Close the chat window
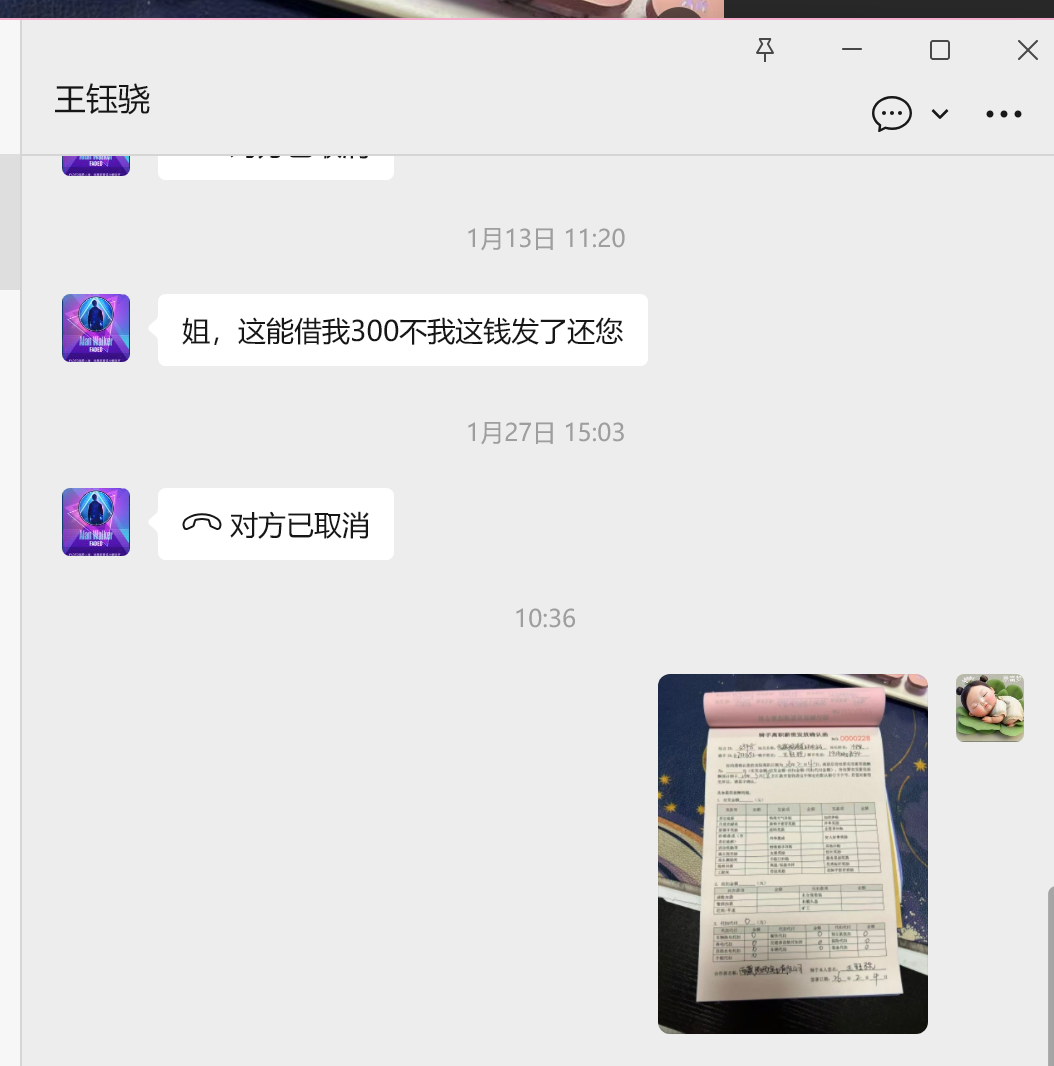1054x1066 pixels. click(x=1027, y=50)
